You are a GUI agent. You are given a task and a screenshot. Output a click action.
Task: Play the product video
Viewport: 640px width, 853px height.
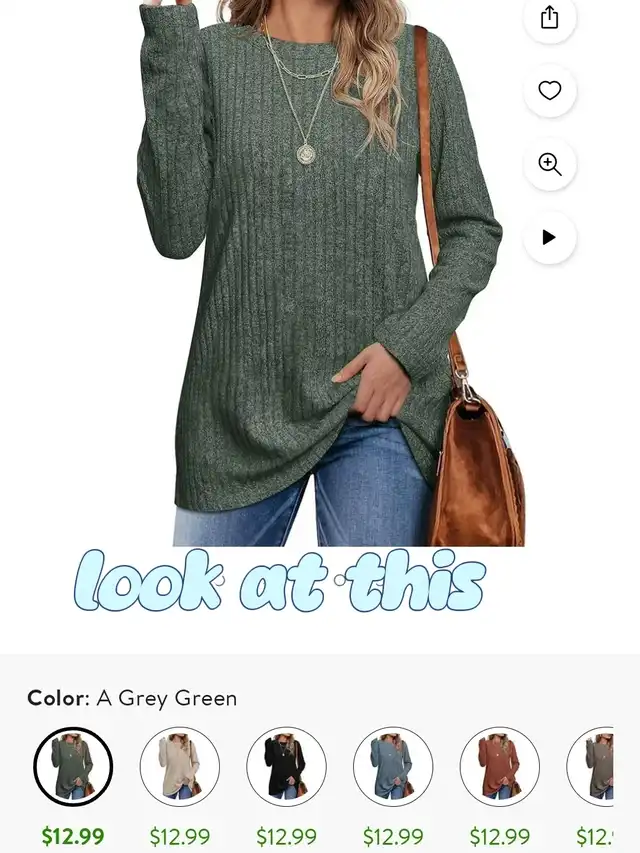point(550,237)
